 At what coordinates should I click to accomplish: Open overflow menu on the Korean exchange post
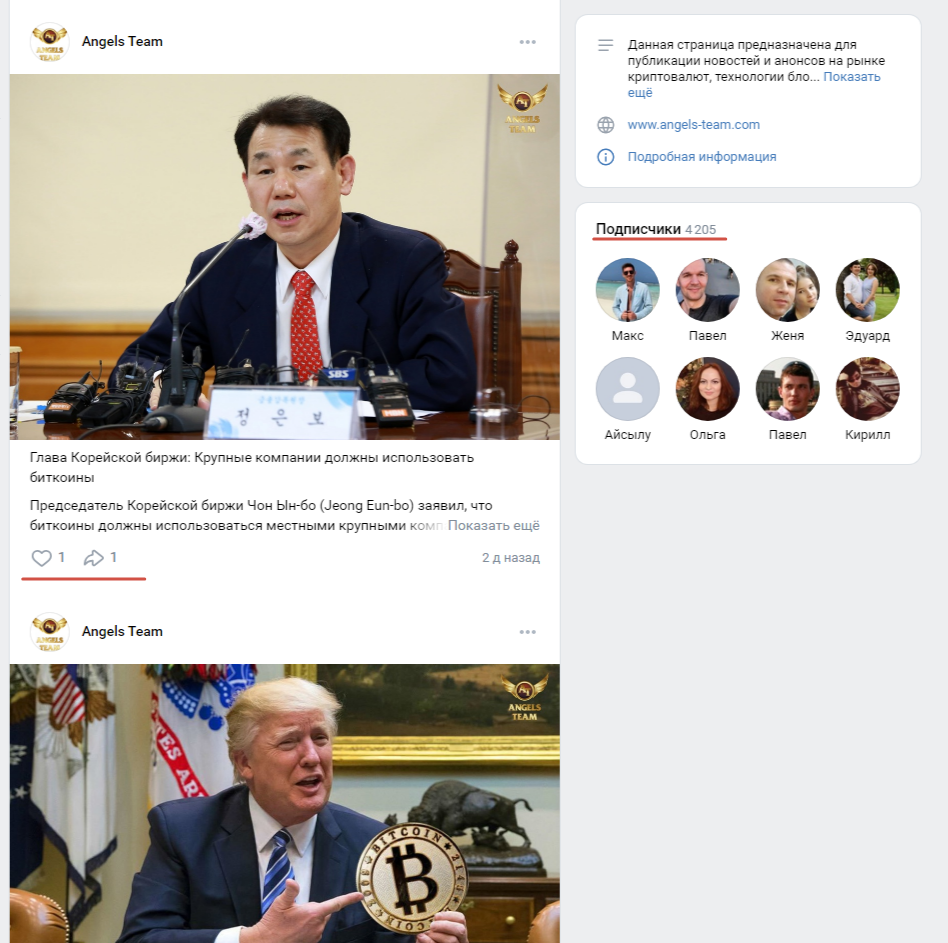click(528, 42)
